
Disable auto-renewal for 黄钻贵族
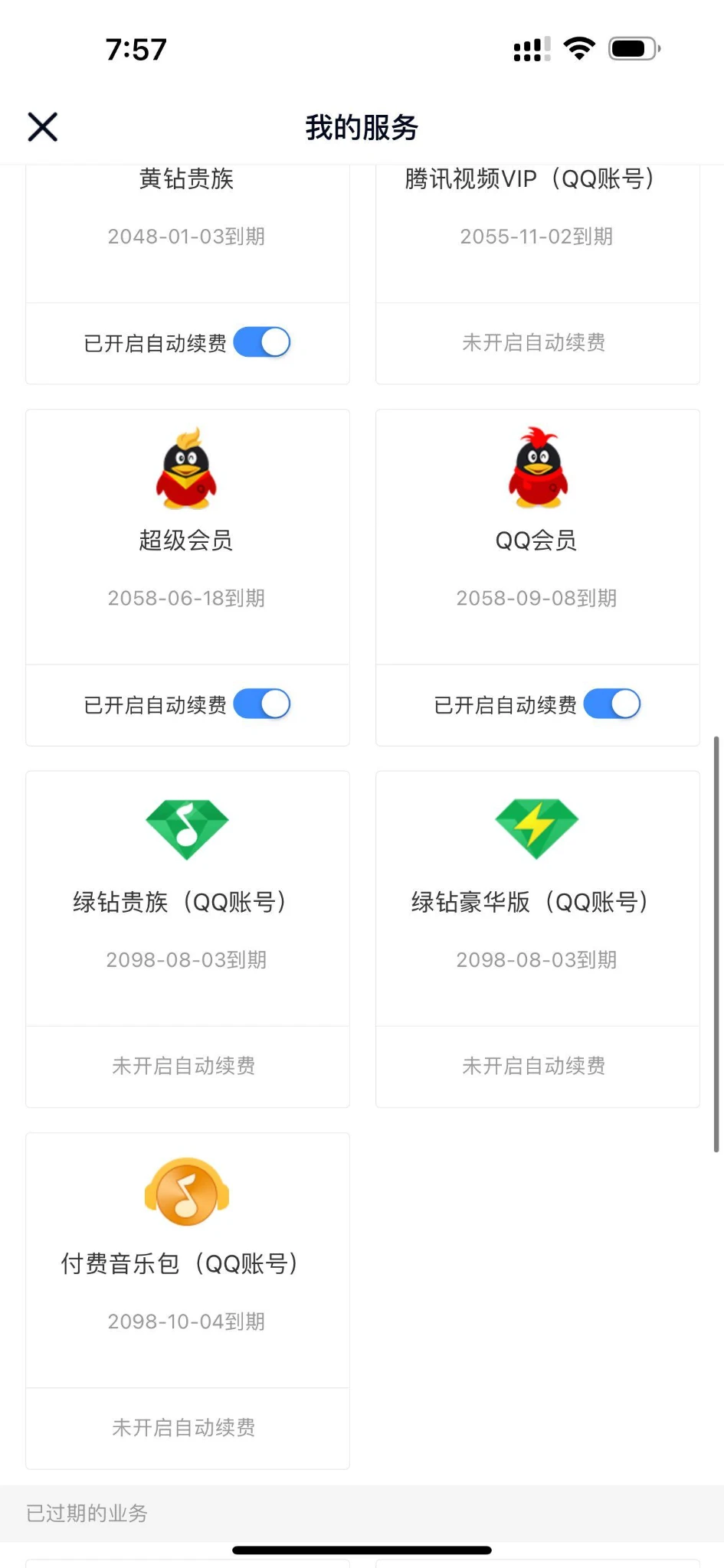(x=261, y=342)
